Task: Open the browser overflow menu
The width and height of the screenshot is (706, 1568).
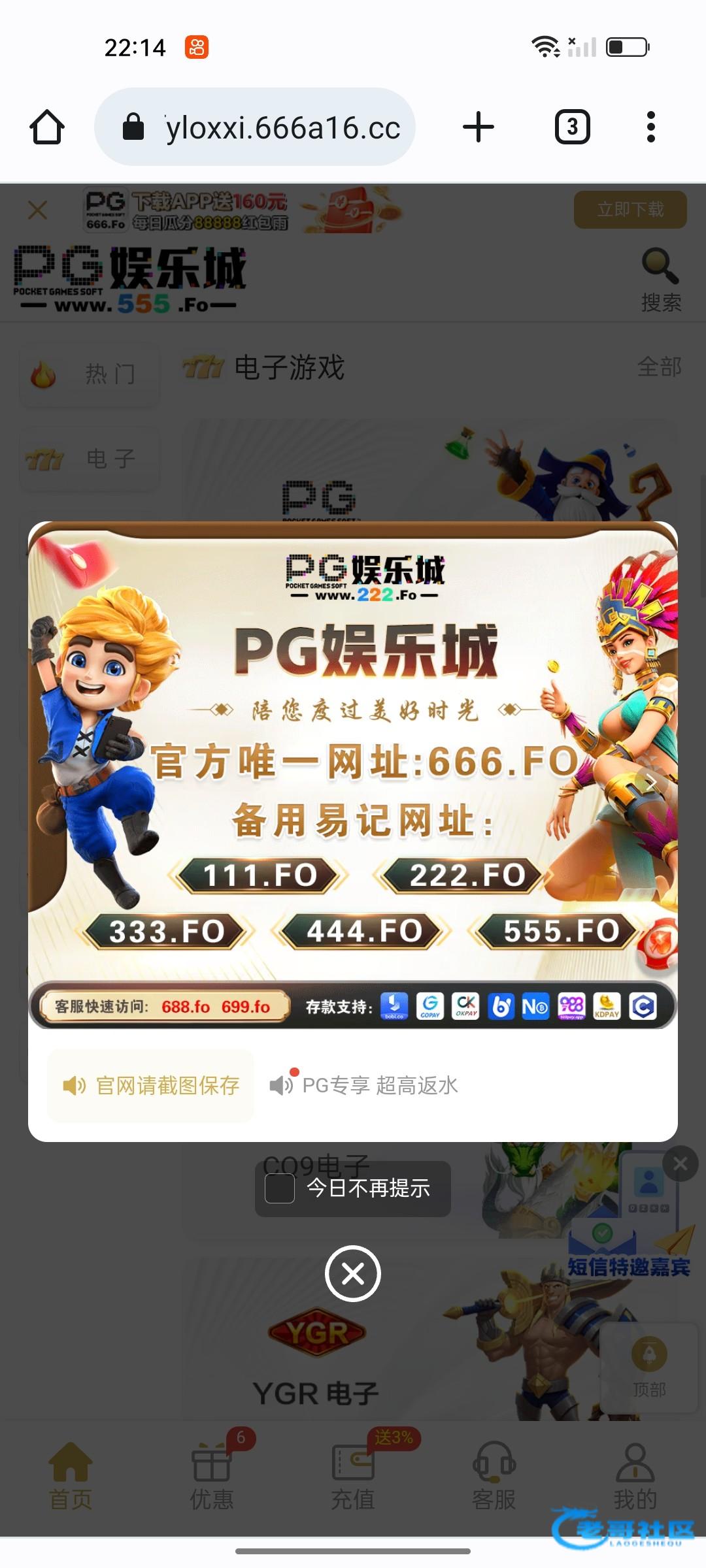Action: 650,127
